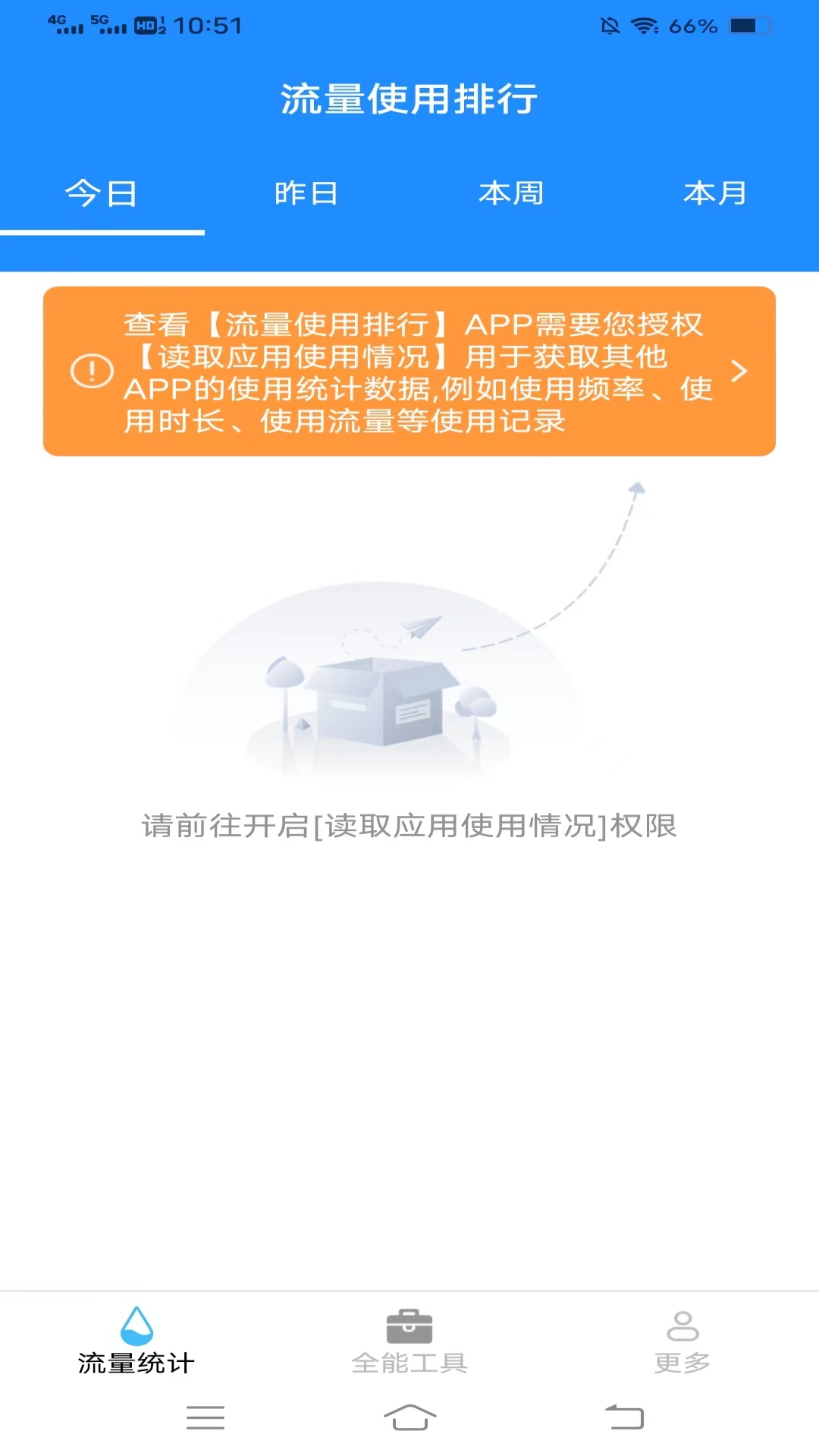Switch to the 本周 tab
The width and height of the screenshot is (819, 1456).
click(x=511, y=194)
